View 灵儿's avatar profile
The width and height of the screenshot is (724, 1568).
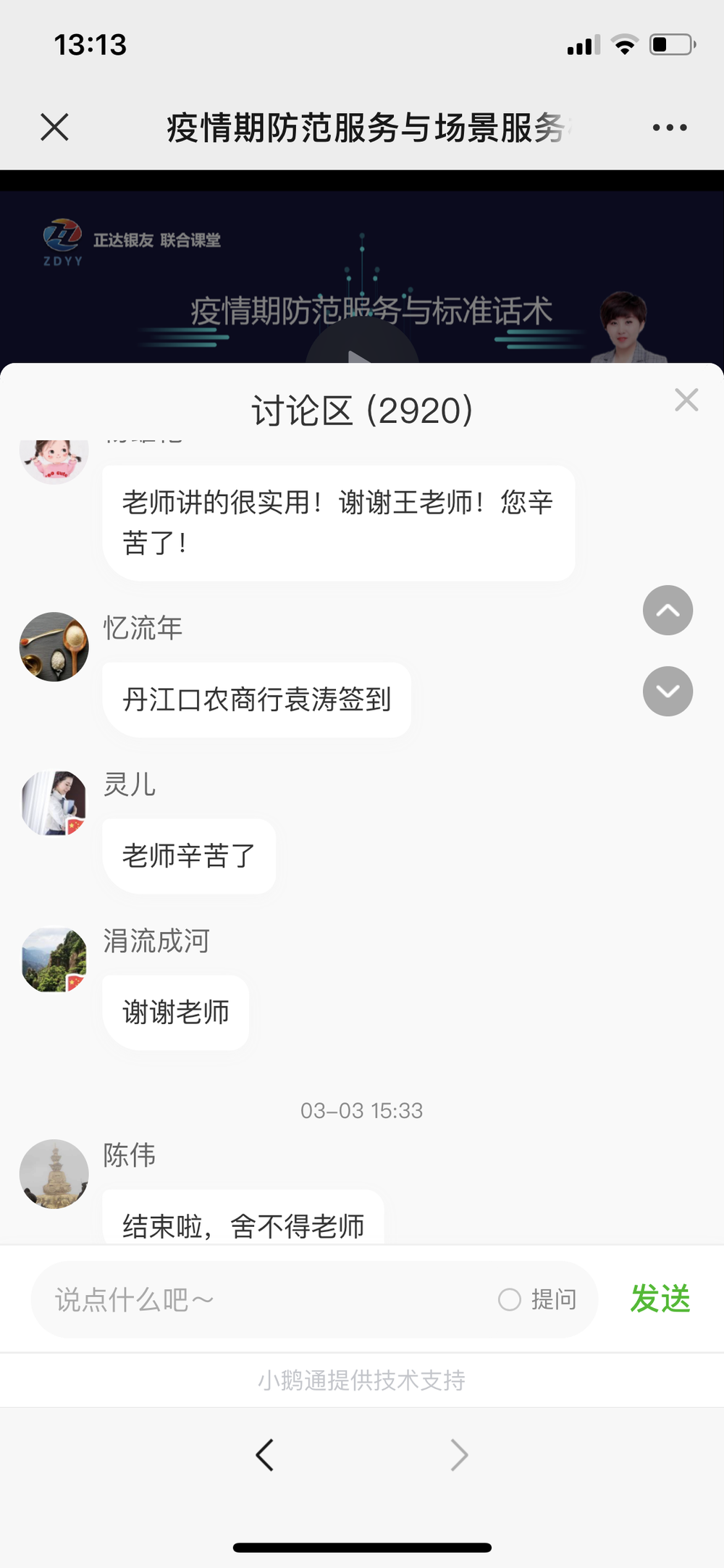coord(54,803)
